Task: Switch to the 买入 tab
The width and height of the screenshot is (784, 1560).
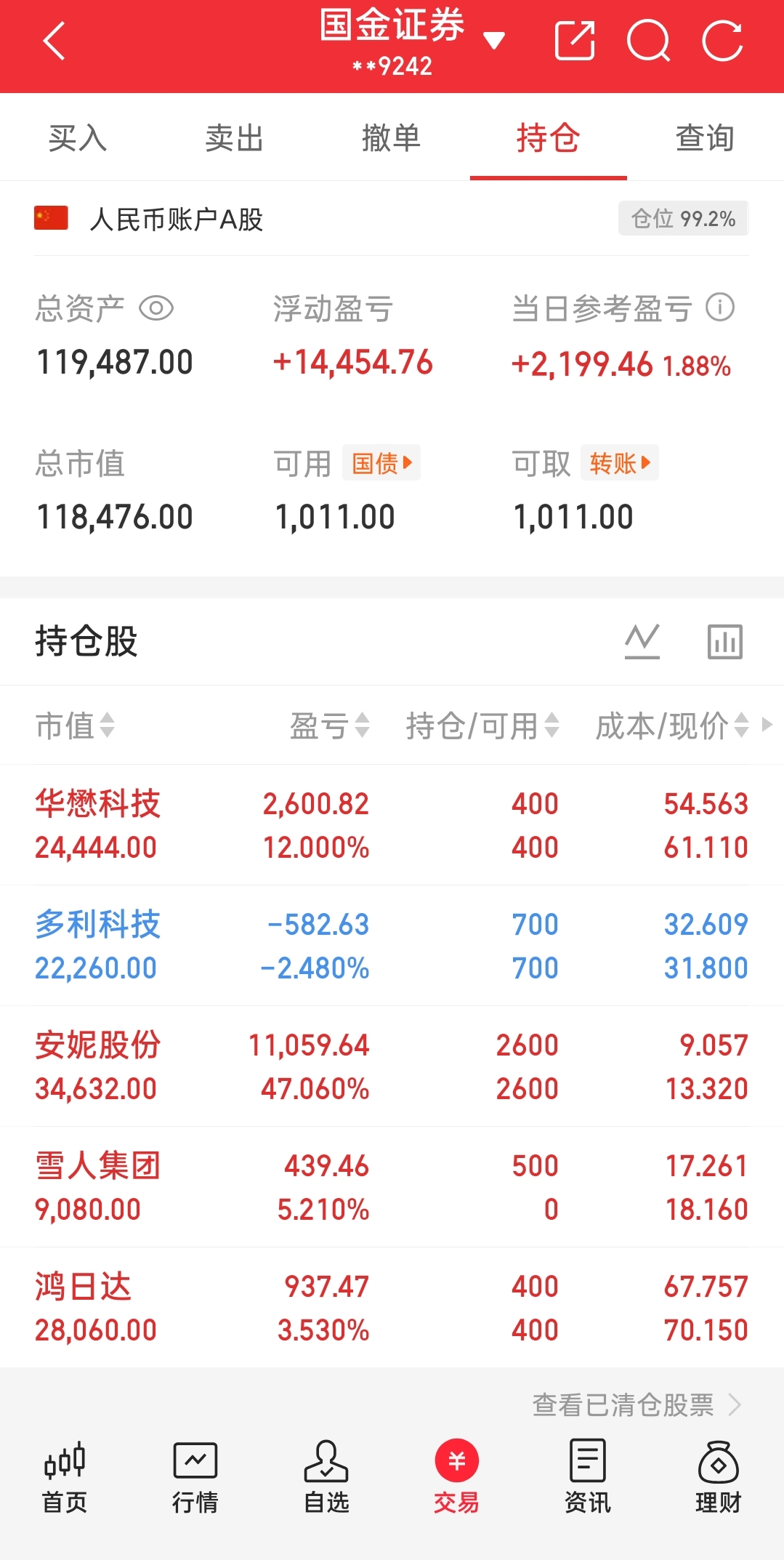Action: tap(78, 137)
